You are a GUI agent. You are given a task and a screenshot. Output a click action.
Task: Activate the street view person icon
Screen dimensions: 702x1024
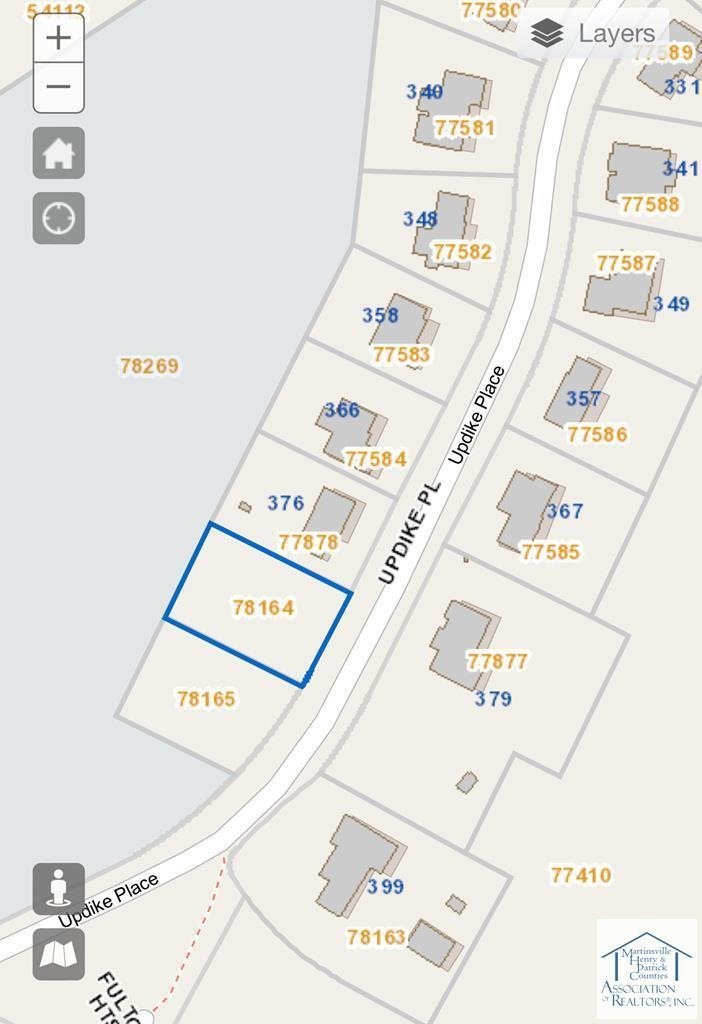tap(58, 888)
